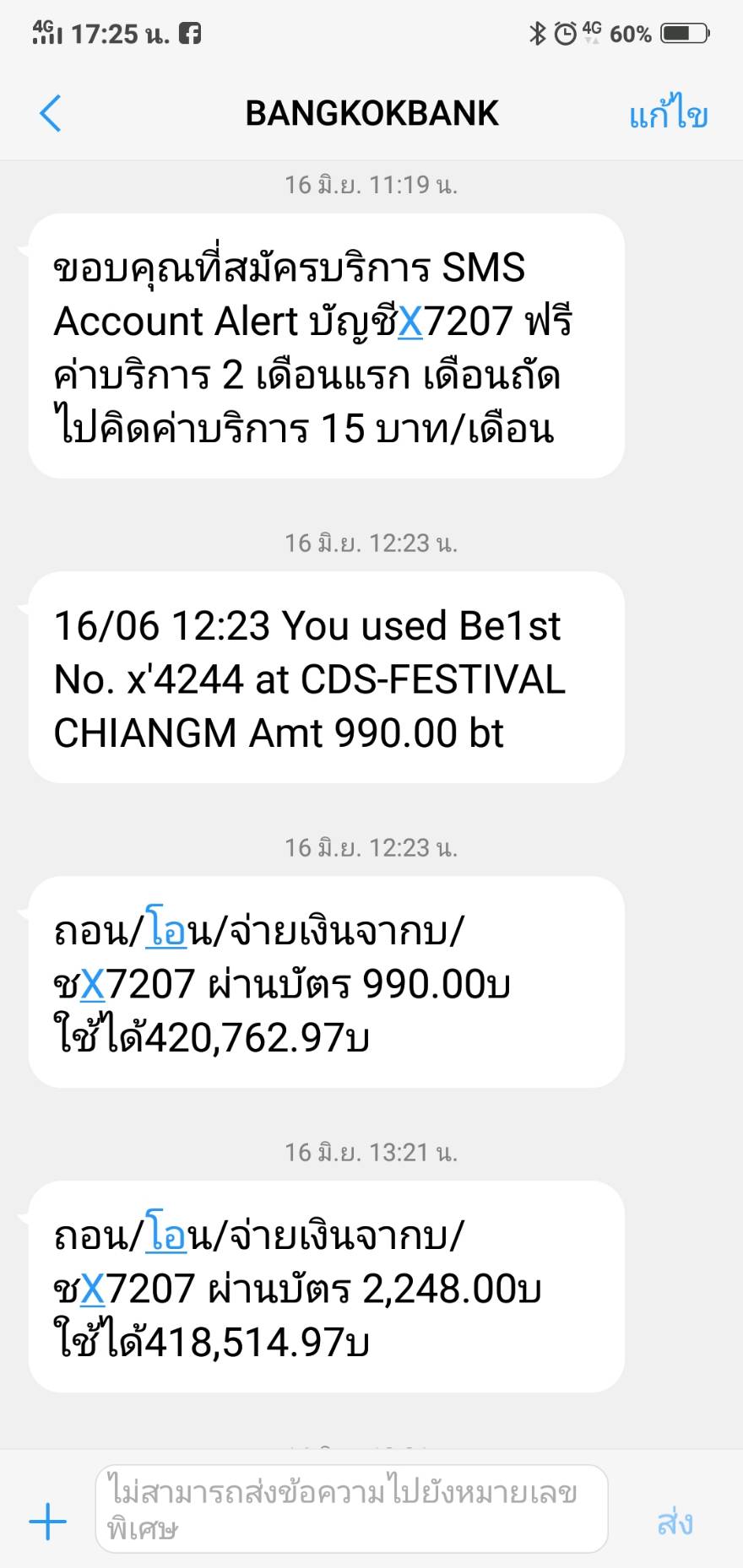The width and height of the screenshot is (743, 1568).
Task: Focus the message text field
Action: tap(351, 1510)
